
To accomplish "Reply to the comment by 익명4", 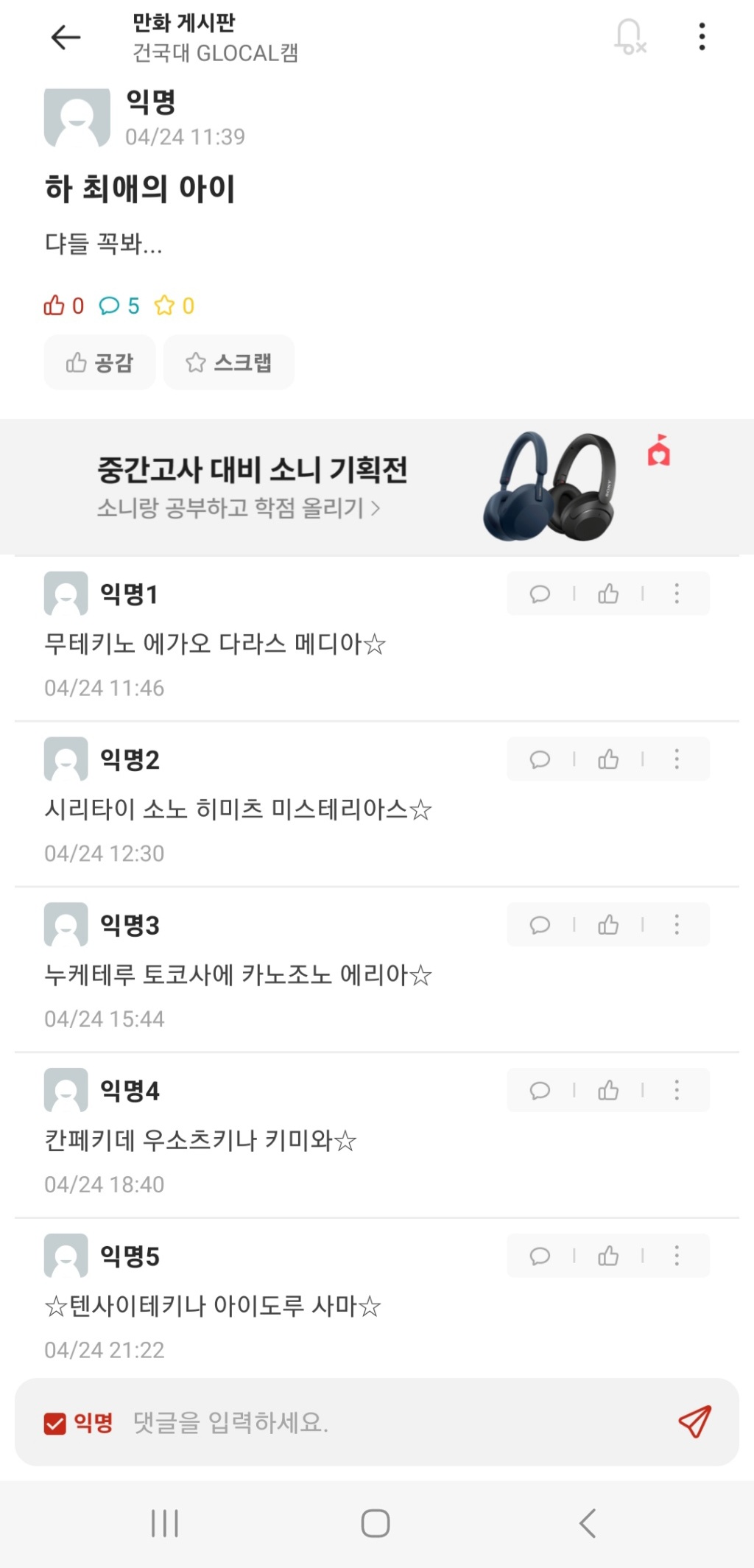I will tap(540, 1091).
